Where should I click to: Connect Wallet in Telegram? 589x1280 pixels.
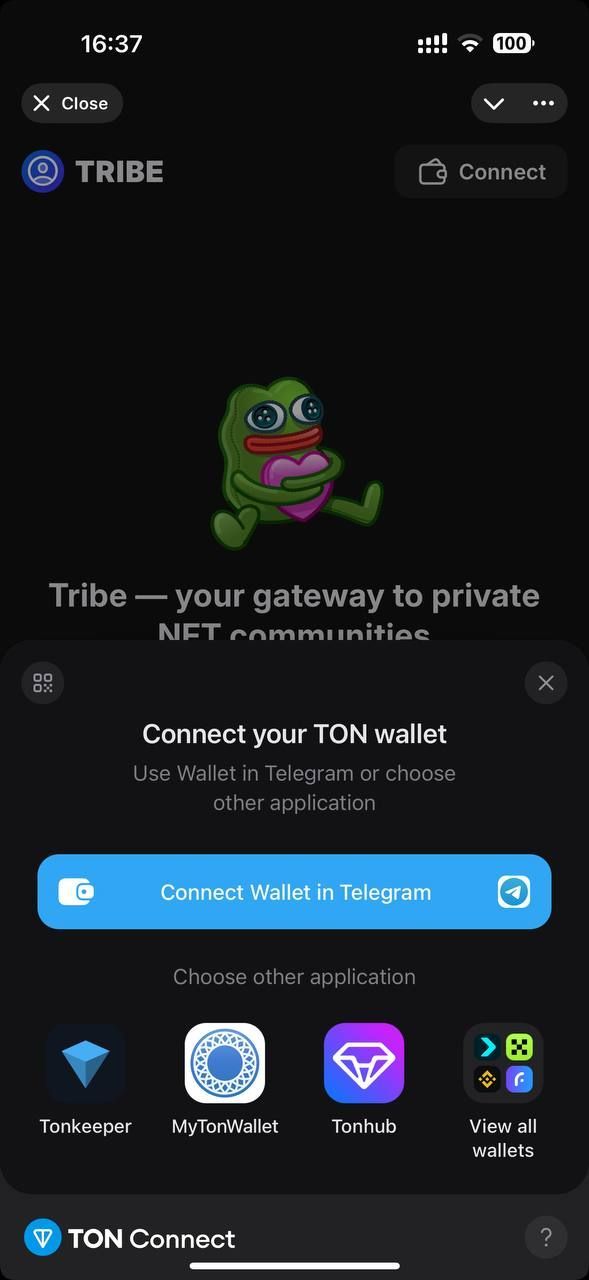tap(294, 892)
